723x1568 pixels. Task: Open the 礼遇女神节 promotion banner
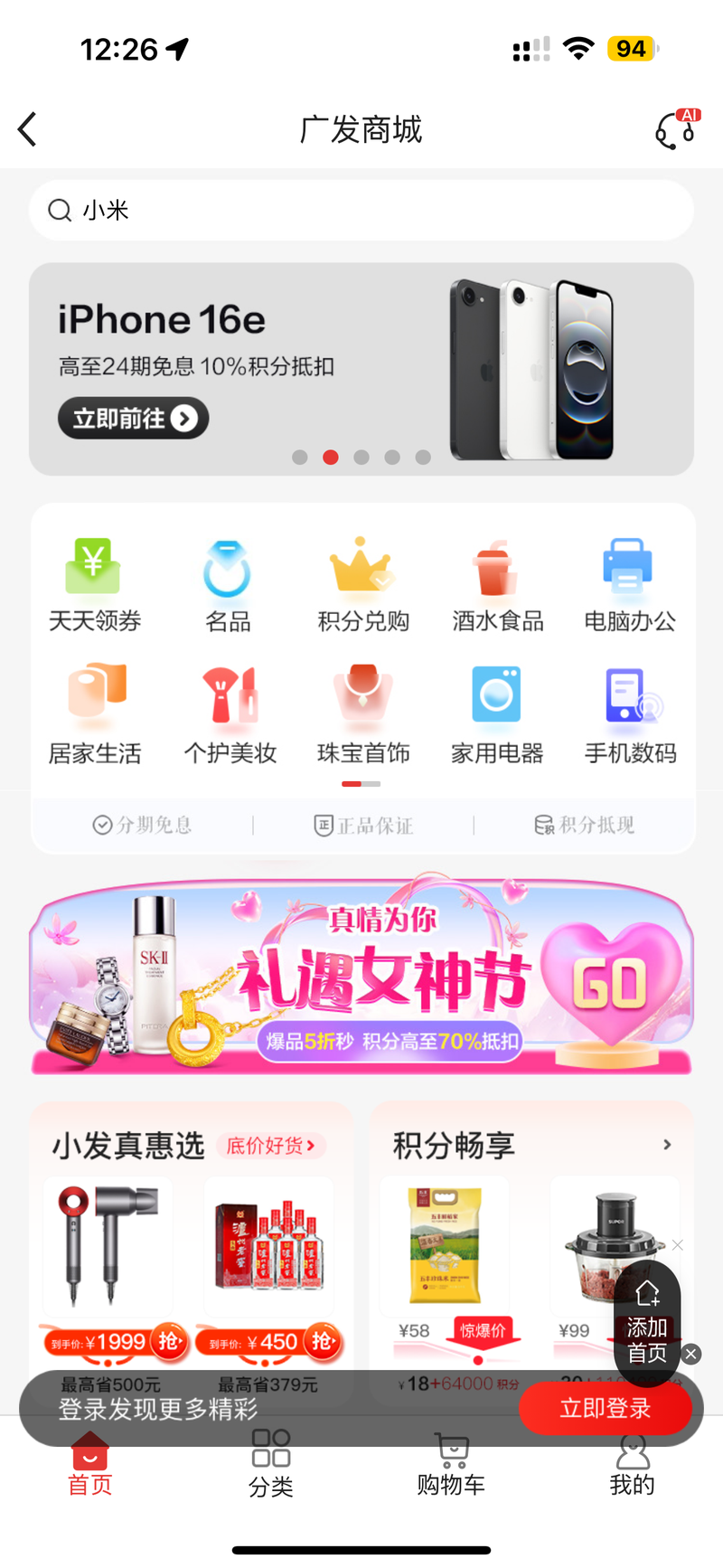point(361,975)
